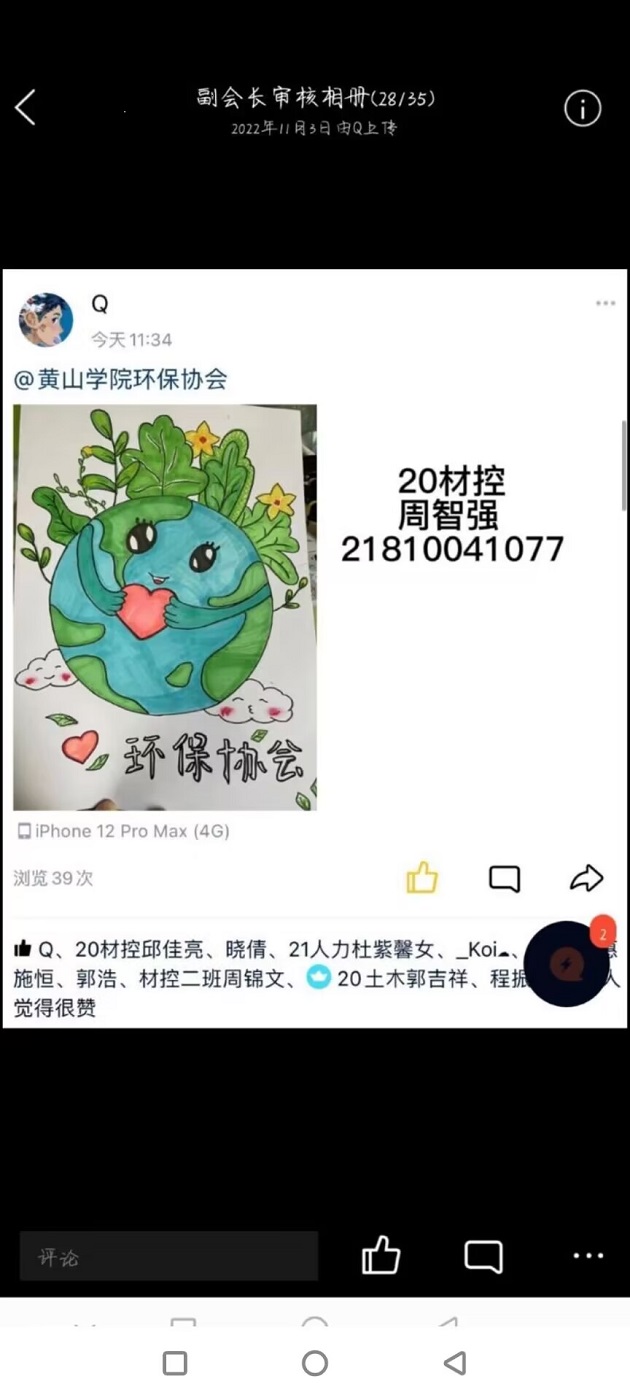
Task: Tap the system home button
Action: coord(315,1363)
